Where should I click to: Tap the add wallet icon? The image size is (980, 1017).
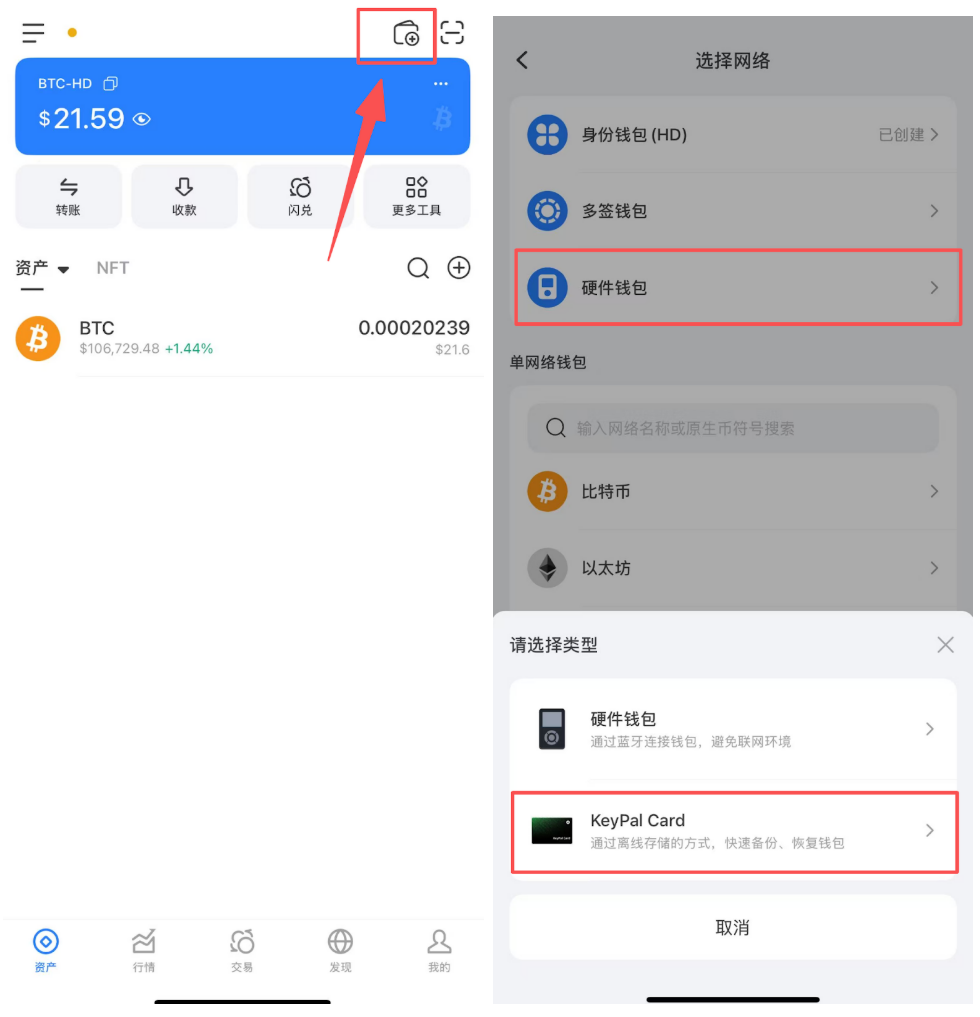click(405, 33)
